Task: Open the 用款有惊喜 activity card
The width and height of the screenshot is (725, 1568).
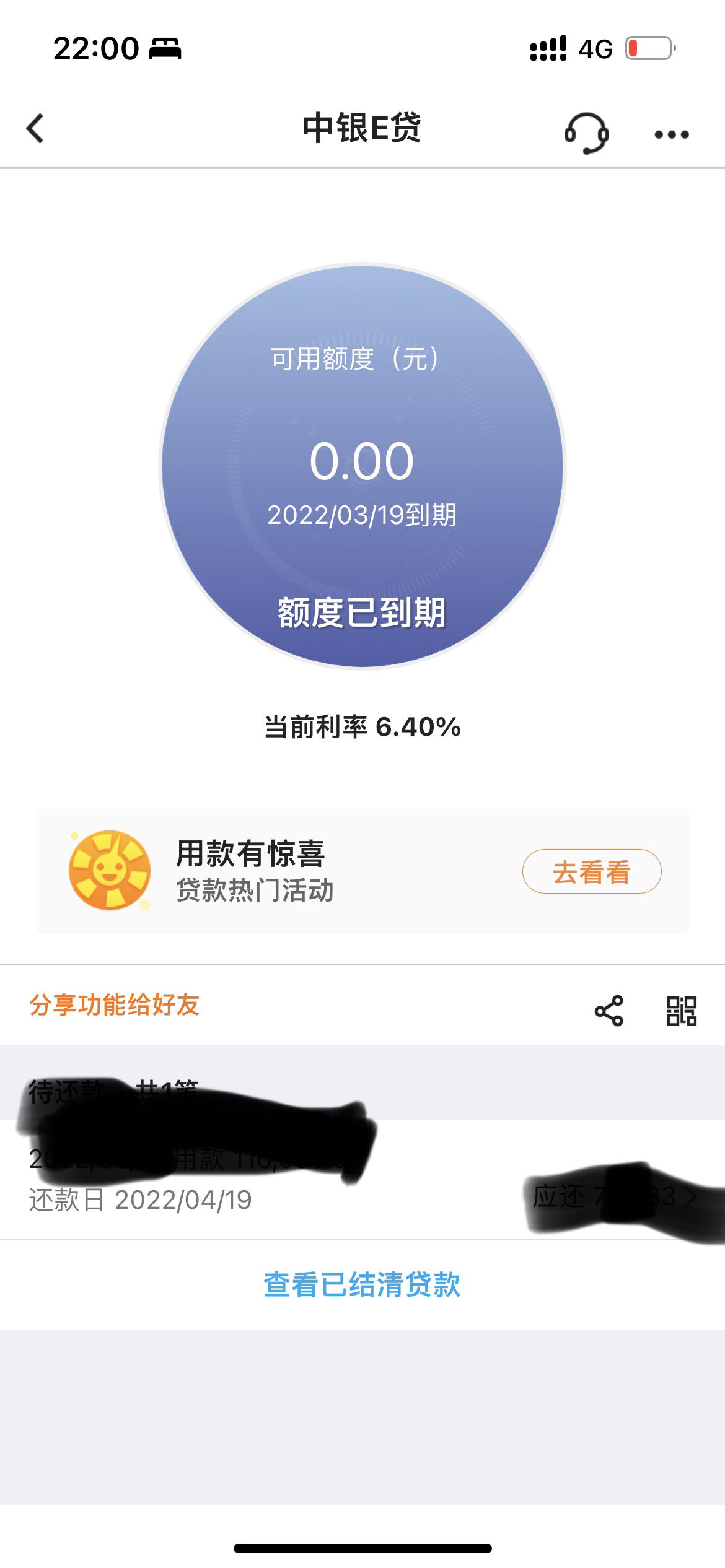Action: 362,871
